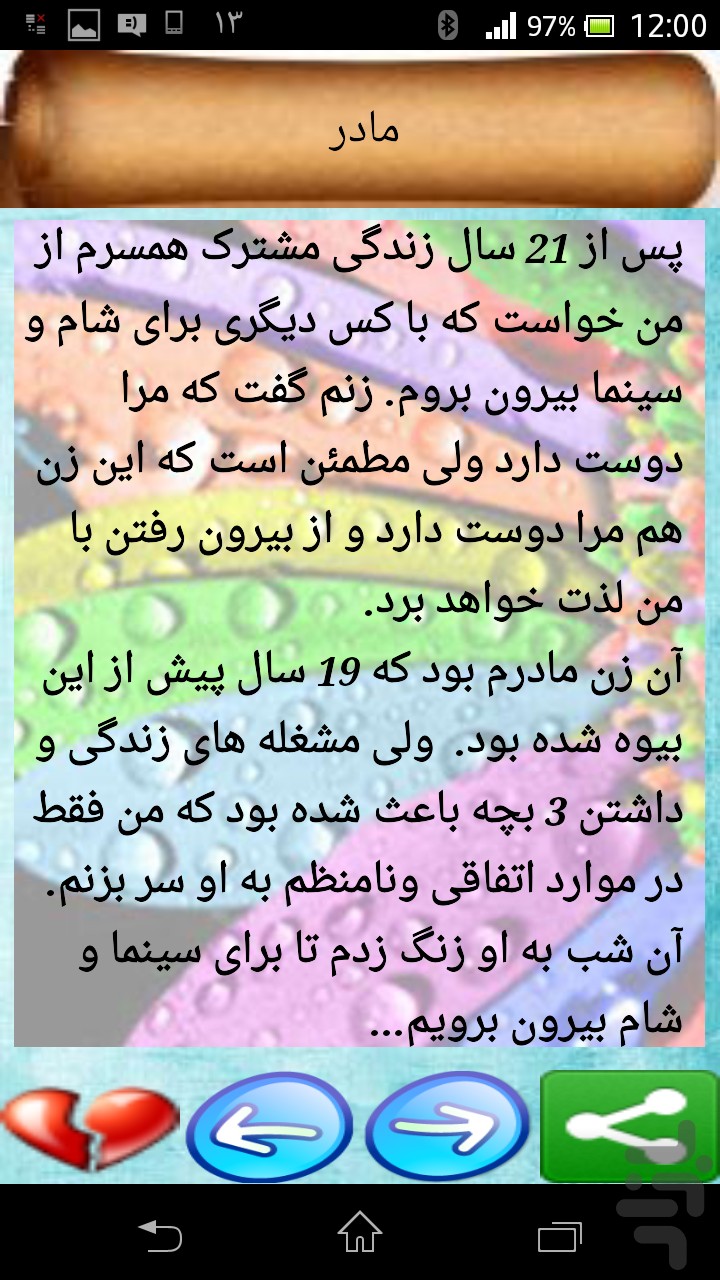The height and width of the screenshot is (1280, 720).
Task: Go to the next story with right arrow
Action: tap(447, 1126)
